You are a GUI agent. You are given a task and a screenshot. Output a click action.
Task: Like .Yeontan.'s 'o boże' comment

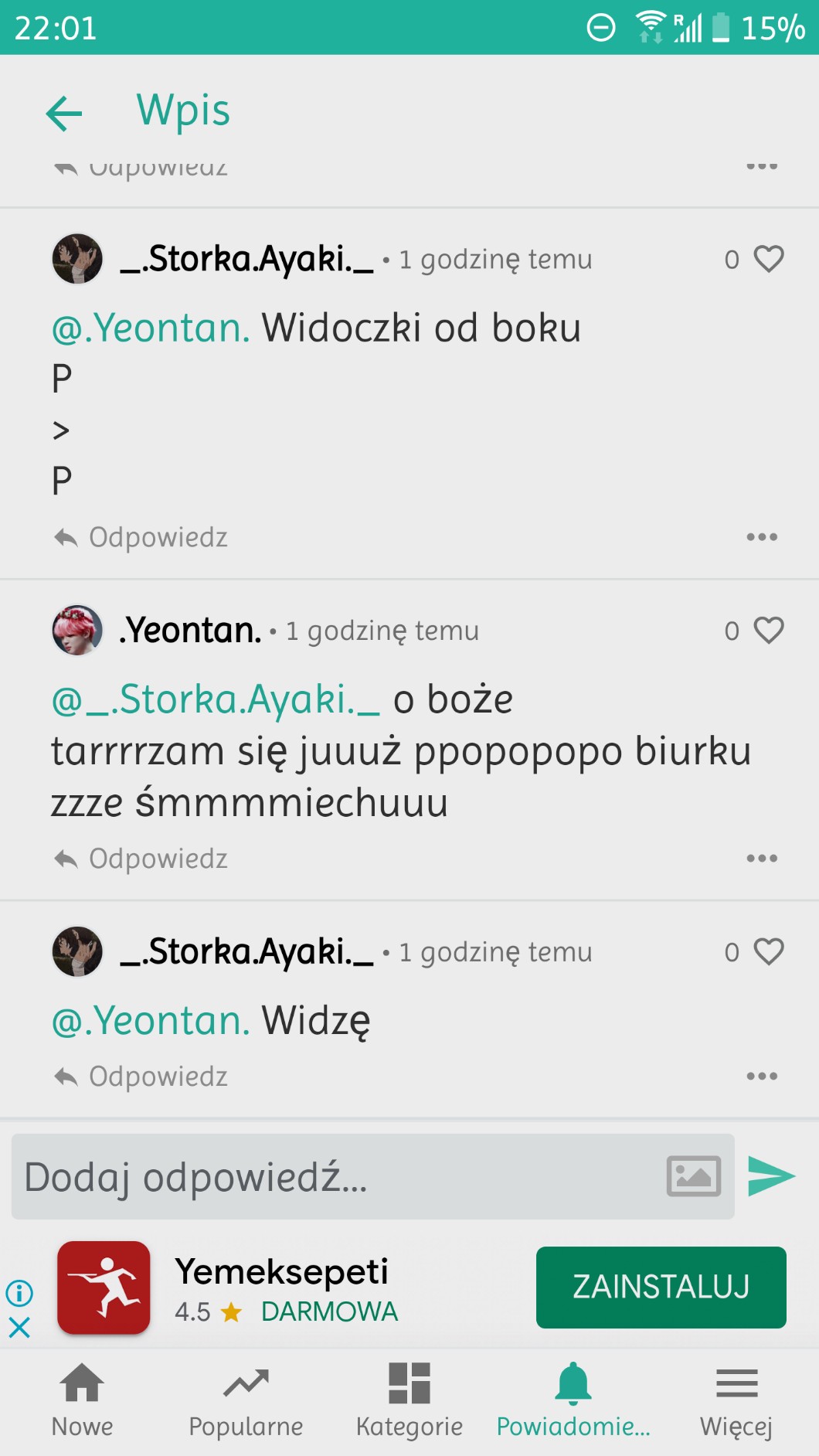(768, 631)
